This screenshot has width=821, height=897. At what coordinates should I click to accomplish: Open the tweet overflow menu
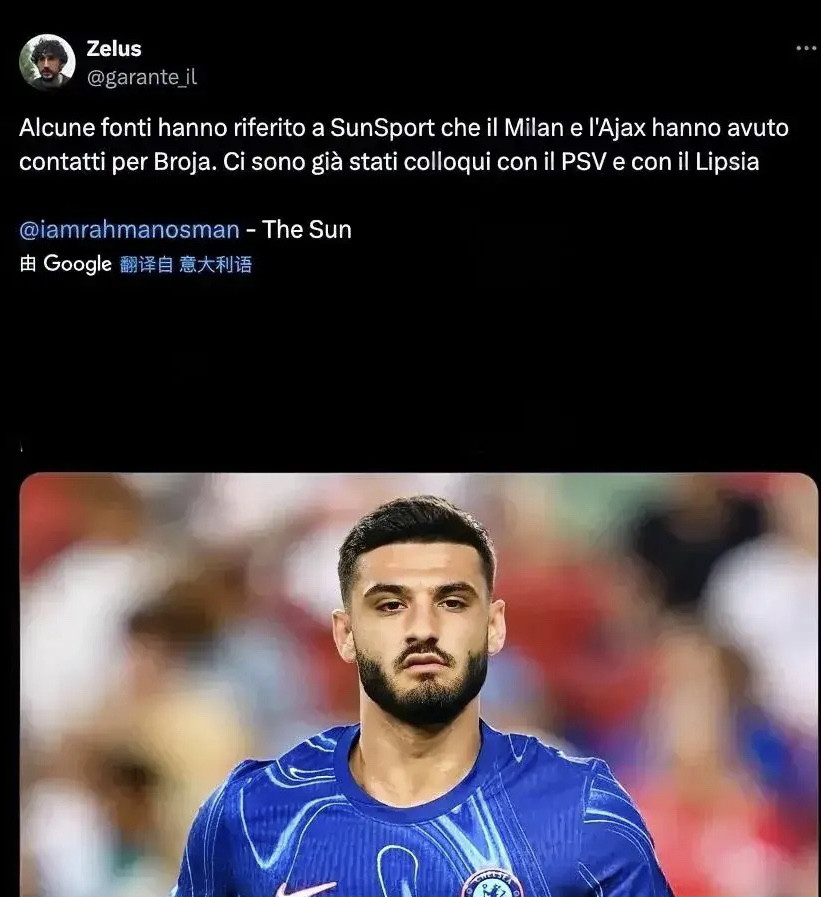[x=805, y=48]
